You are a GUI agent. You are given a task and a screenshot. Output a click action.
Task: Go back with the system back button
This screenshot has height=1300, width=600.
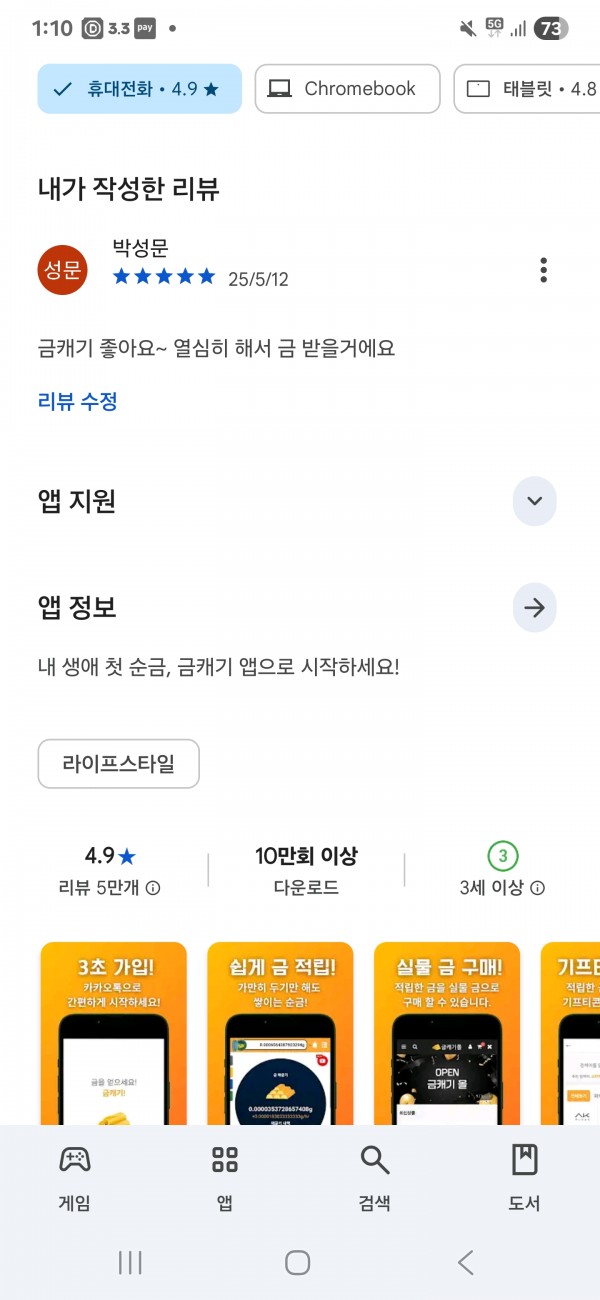click(x=465, y=1263)
